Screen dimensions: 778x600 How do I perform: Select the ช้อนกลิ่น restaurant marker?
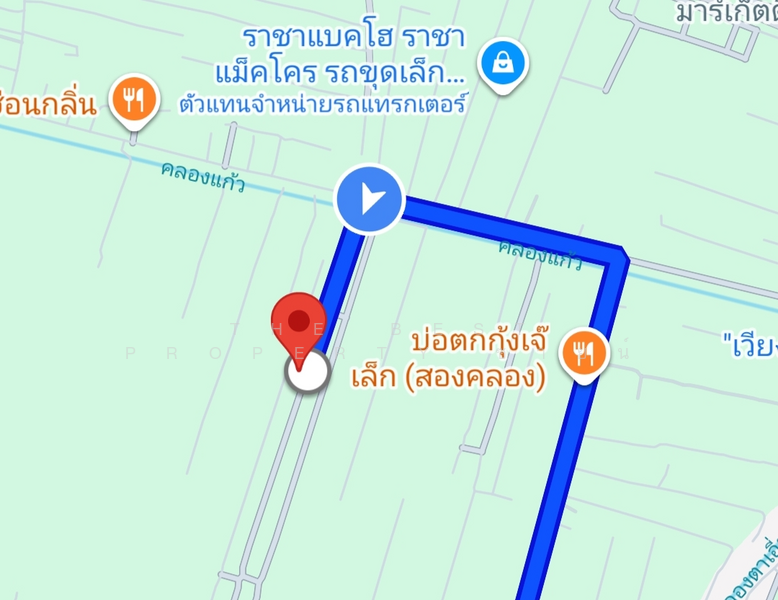[x=135, y=99]
